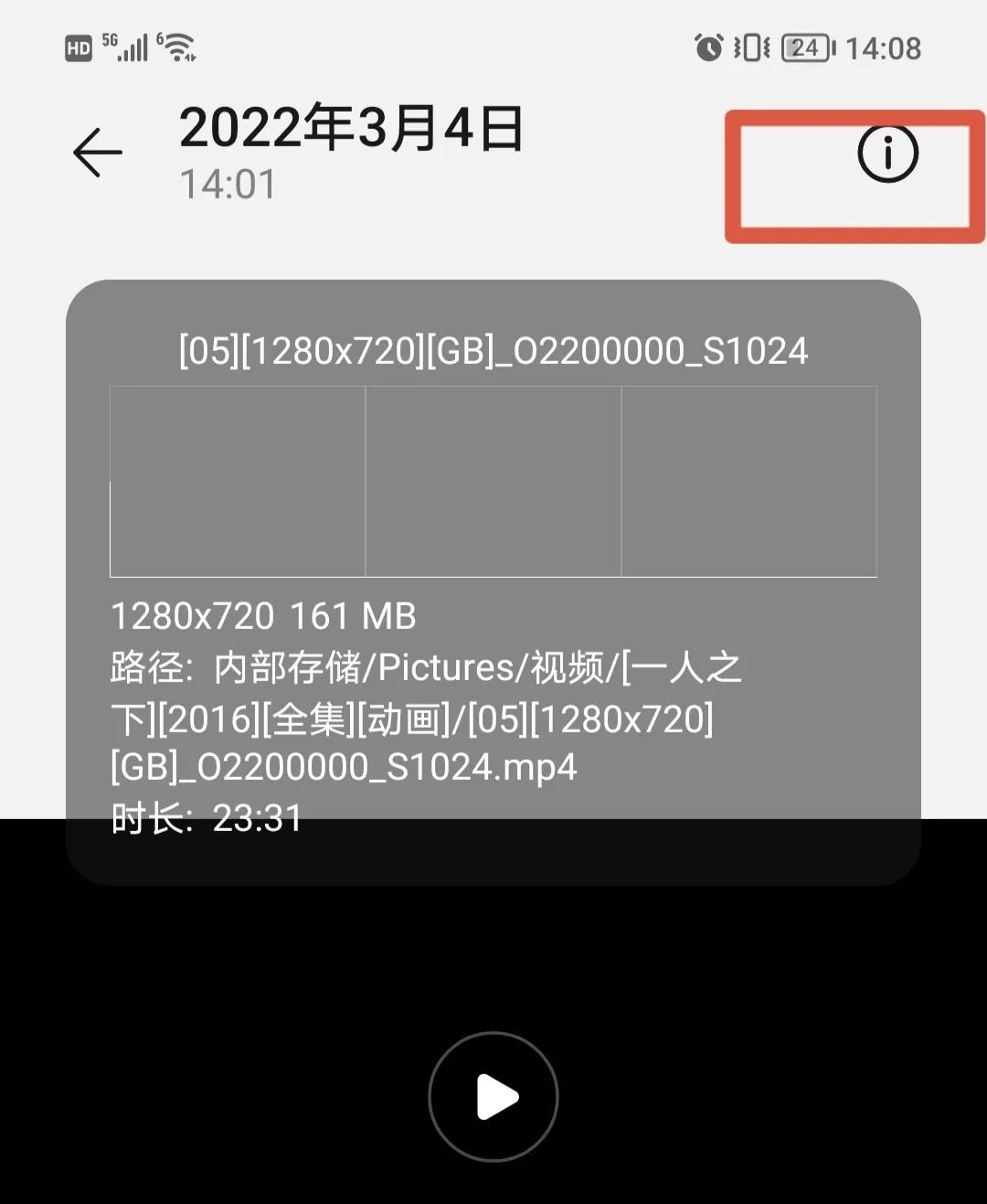Open the video details info icon
This screenshot has height=1204, width=987.
[886, 154]
